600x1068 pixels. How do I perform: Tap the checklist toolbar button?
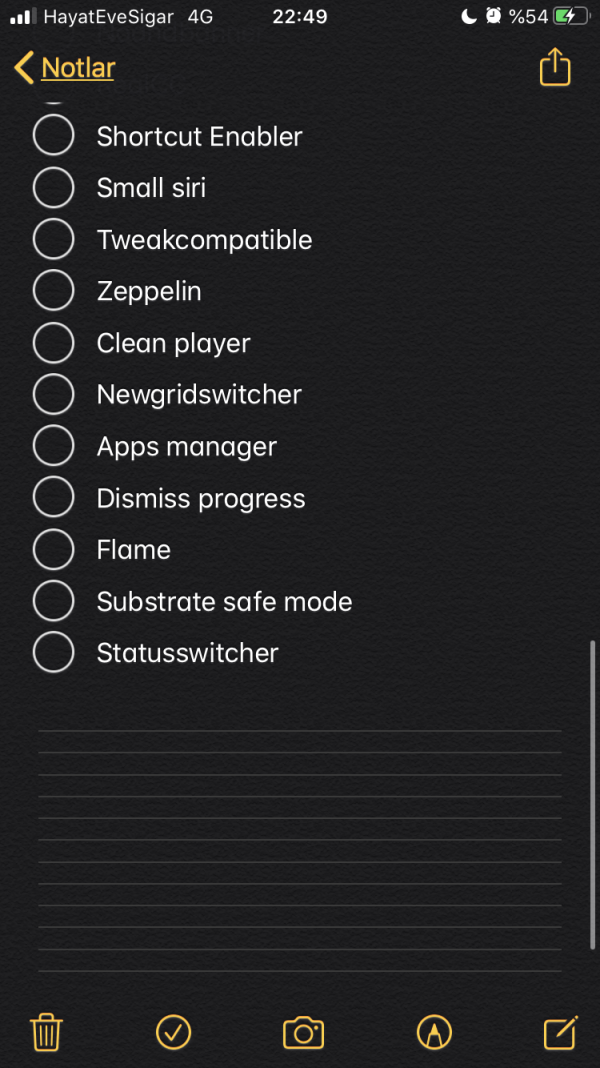(x=174, y=1031)
